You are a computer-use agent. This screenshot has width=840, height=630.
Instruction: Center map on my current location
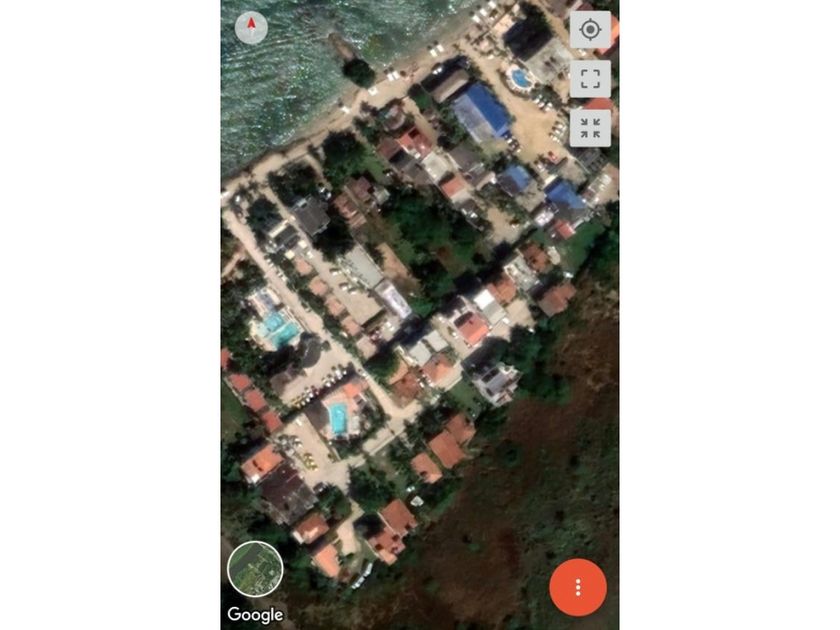tap(590, 30)
